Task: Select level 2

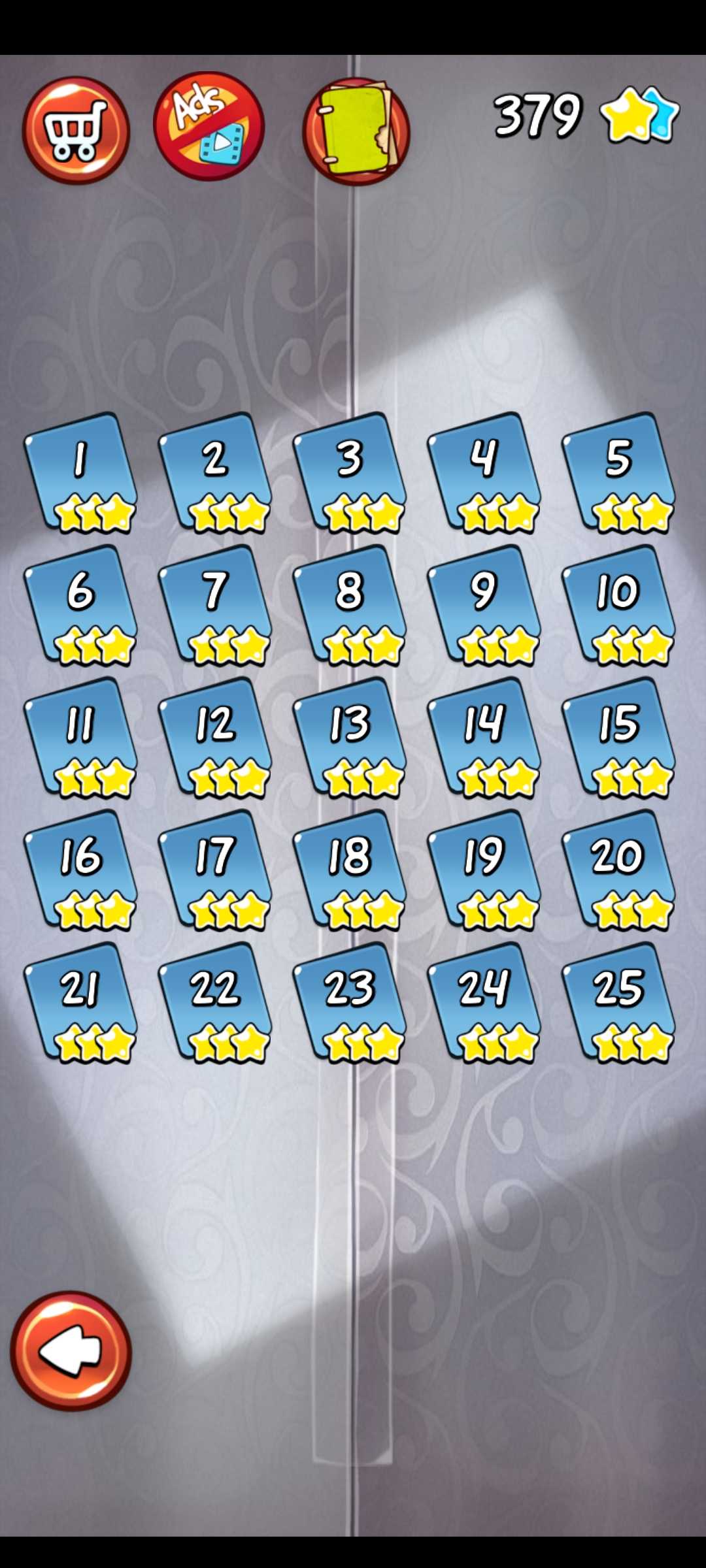Action: [x=216, y=472]
